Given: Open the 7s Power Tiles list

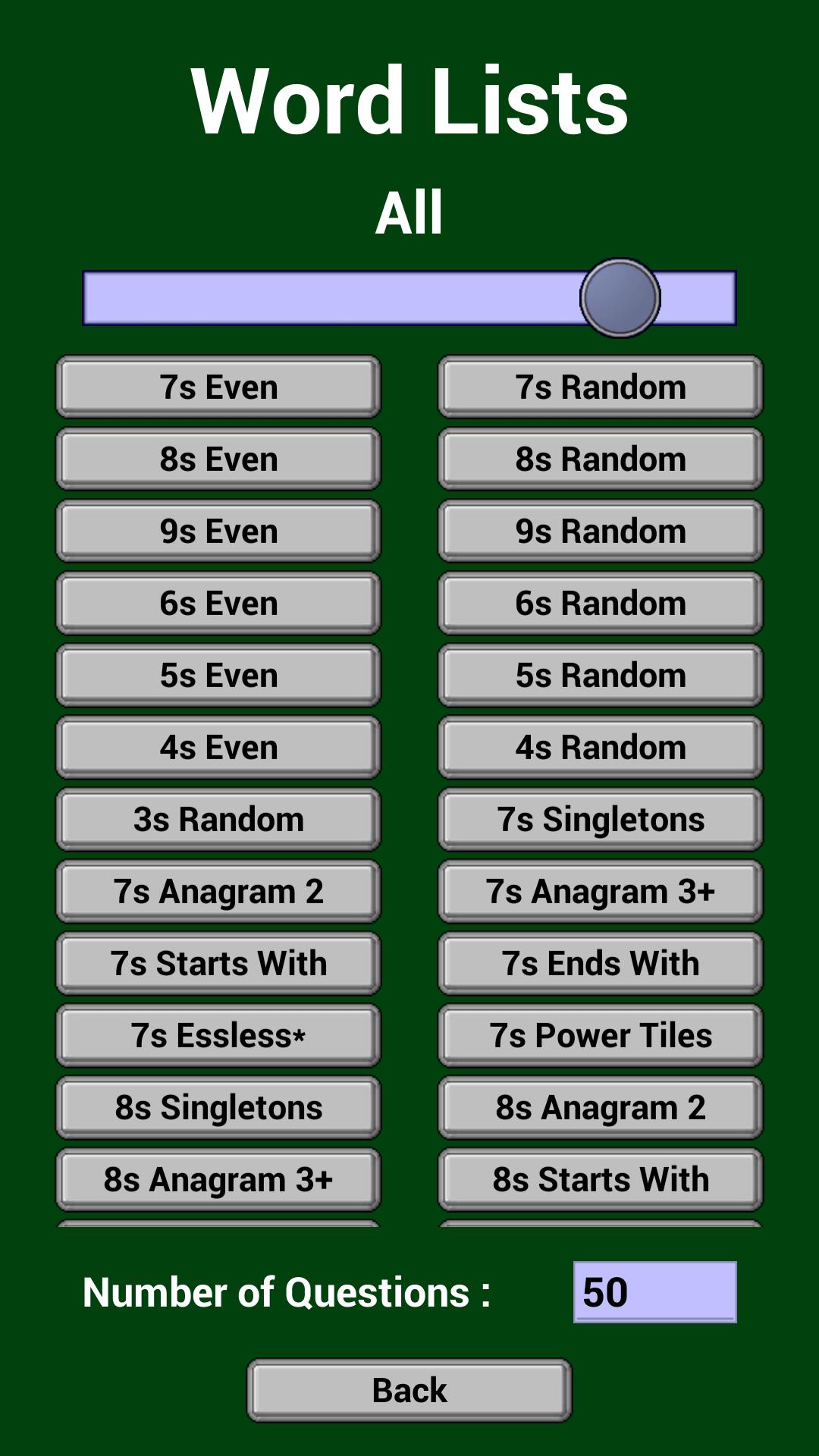Looking at the screenshot, I should 601,1035.
